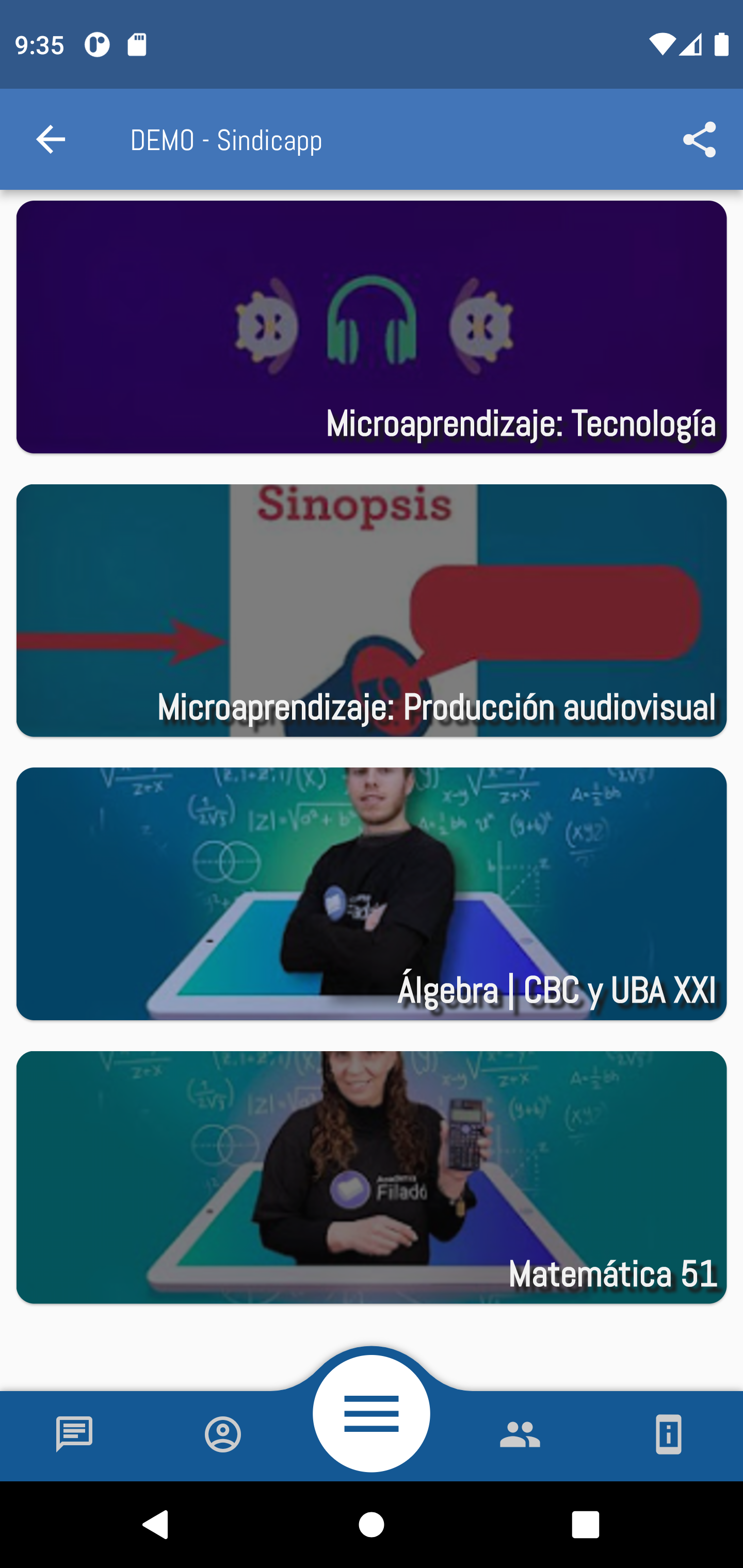Open the info tab in bottom bar
The width and height of the screenshot is (743, 1568).
coord(668,1434)
